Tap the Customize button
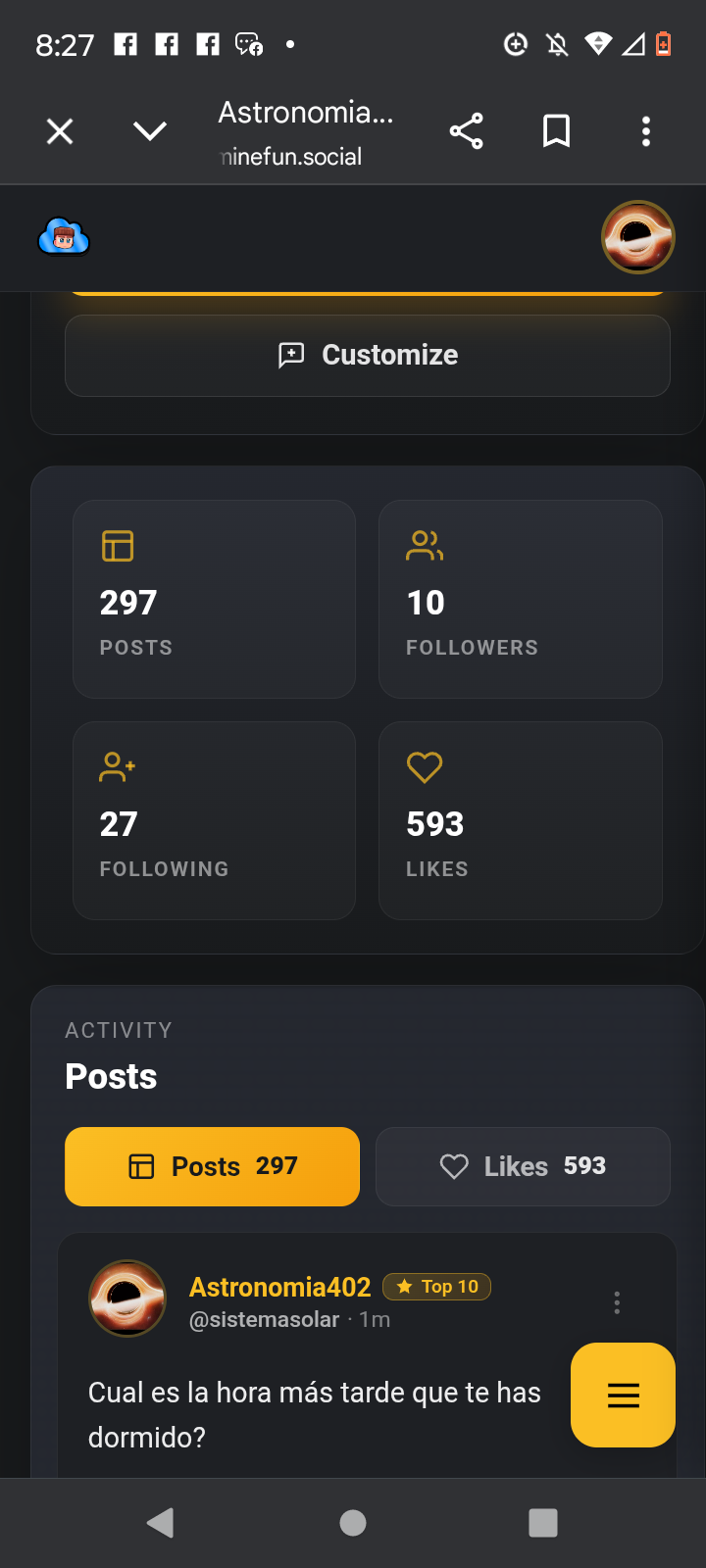The image size is (706, 1568). click(368, 355)
